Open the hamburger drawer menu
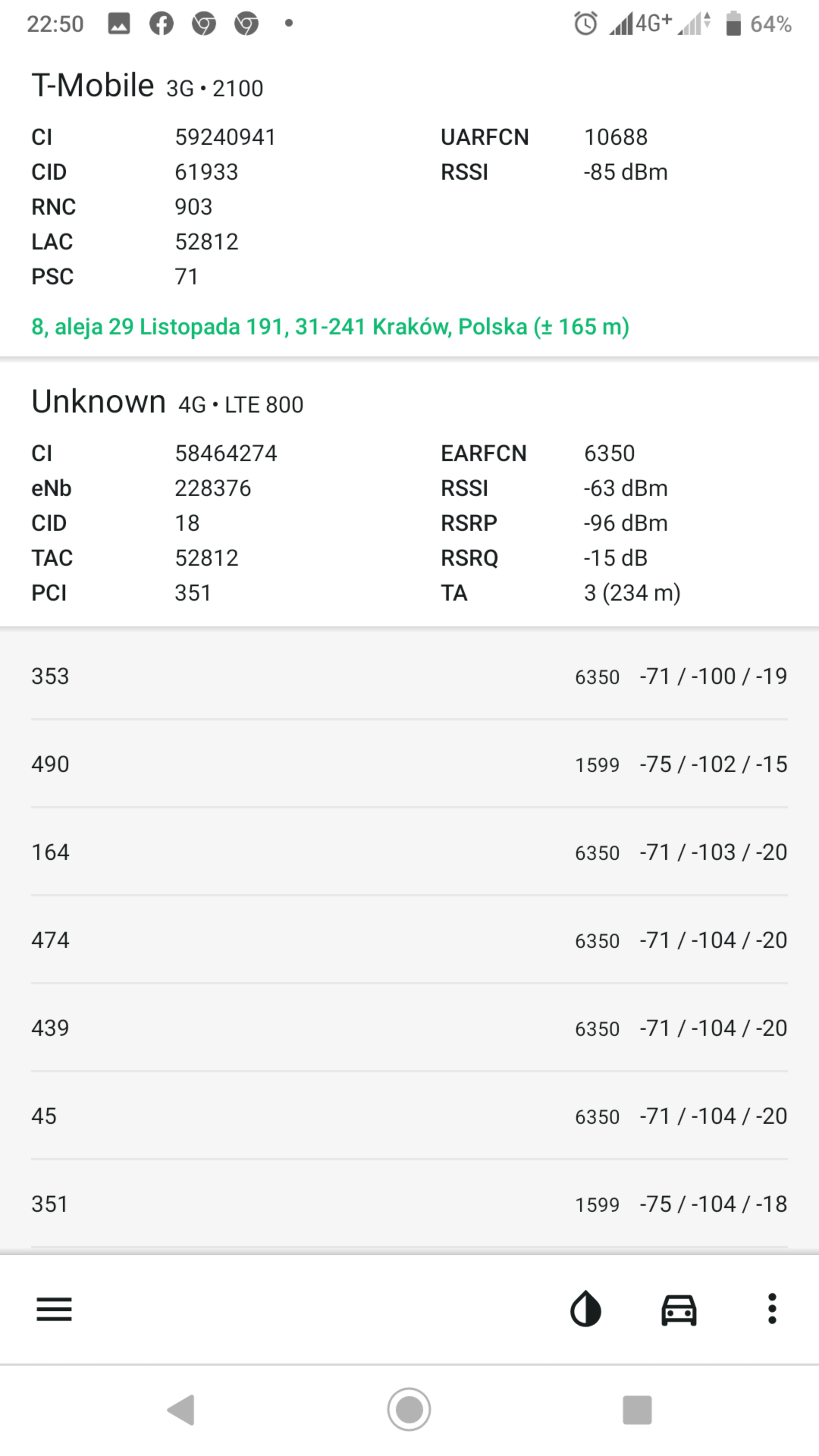 (x=54, y=1310)
